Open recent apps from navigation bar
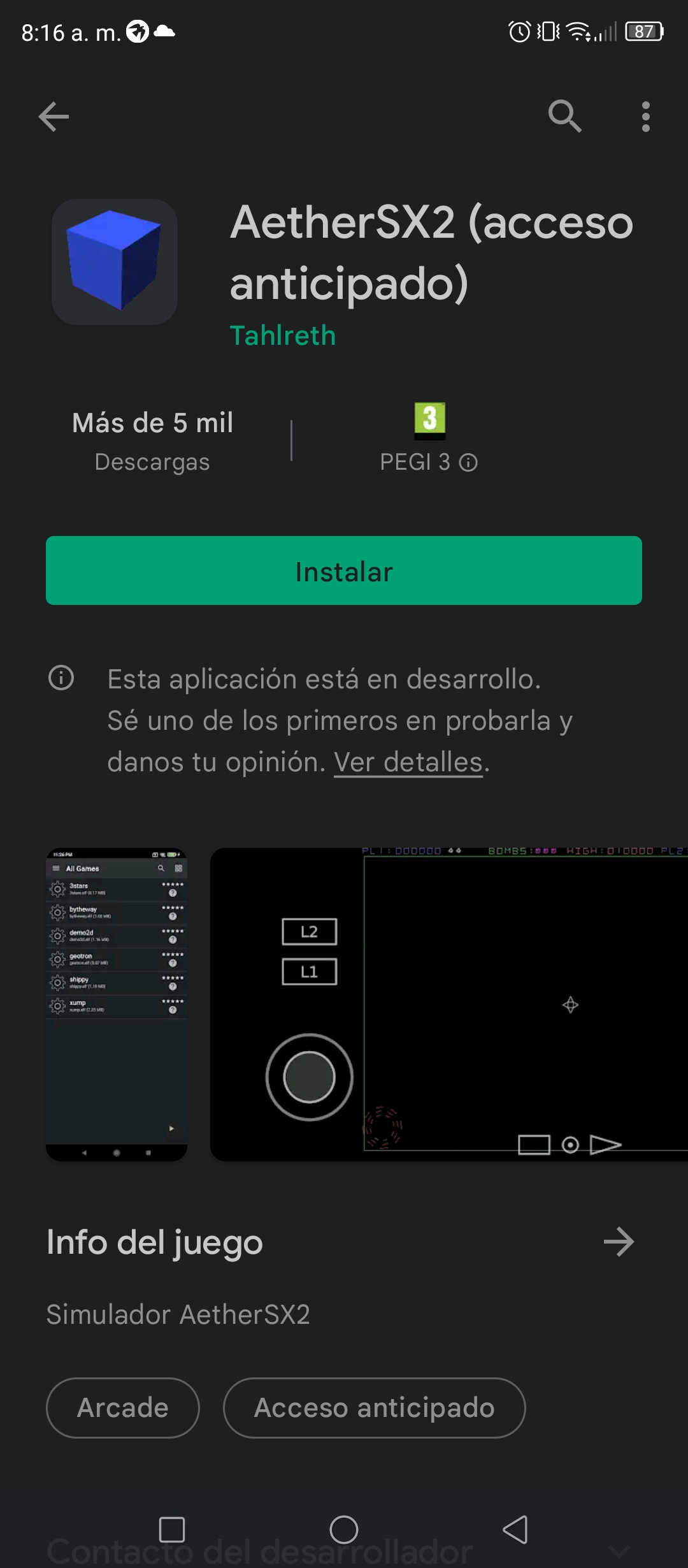This screenshot has height=1568, width=688. [x=172, y=1529]
